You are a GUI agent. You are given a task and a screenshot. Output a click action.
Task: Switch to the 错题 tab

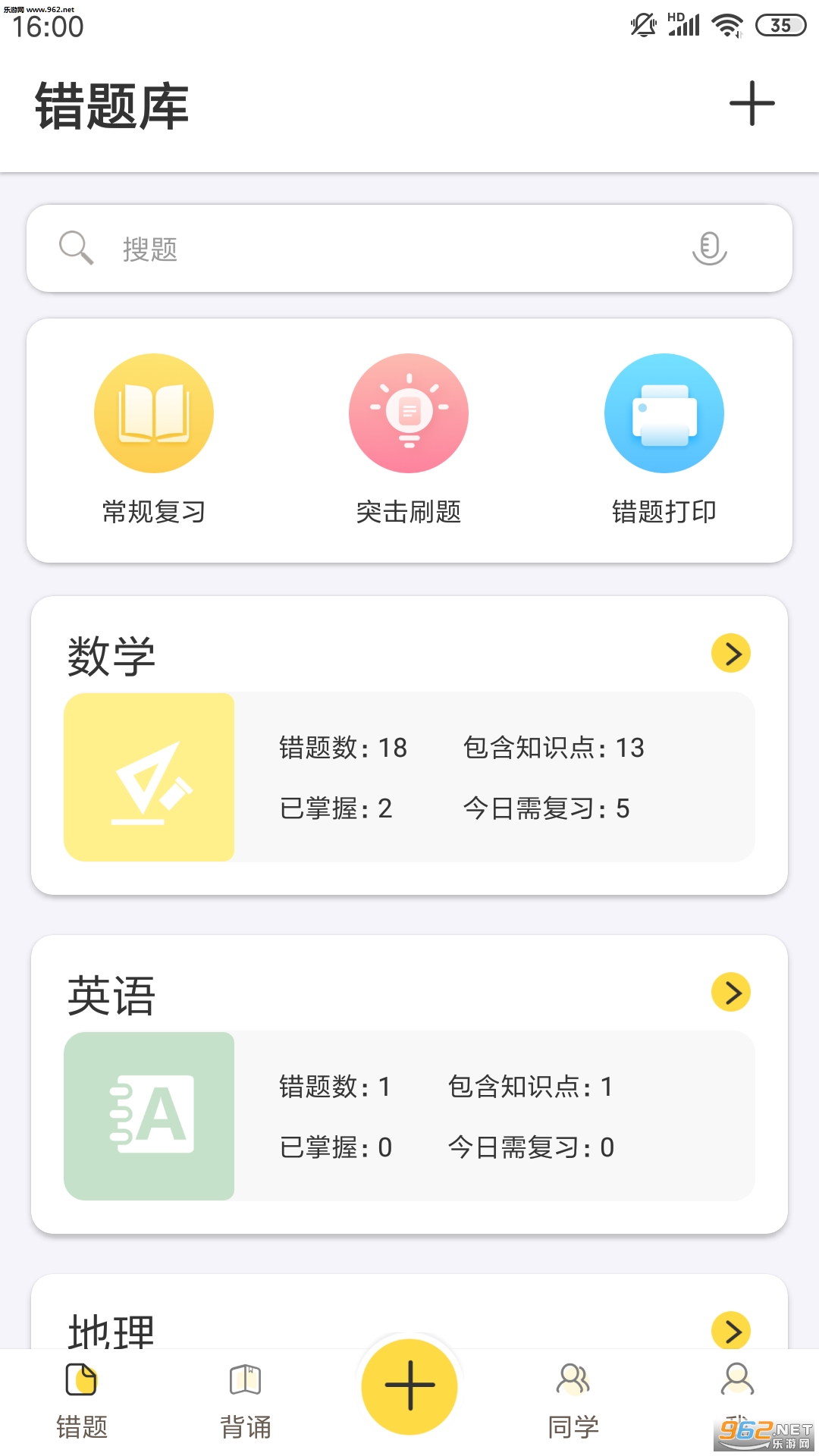(x=82, y=1401)
